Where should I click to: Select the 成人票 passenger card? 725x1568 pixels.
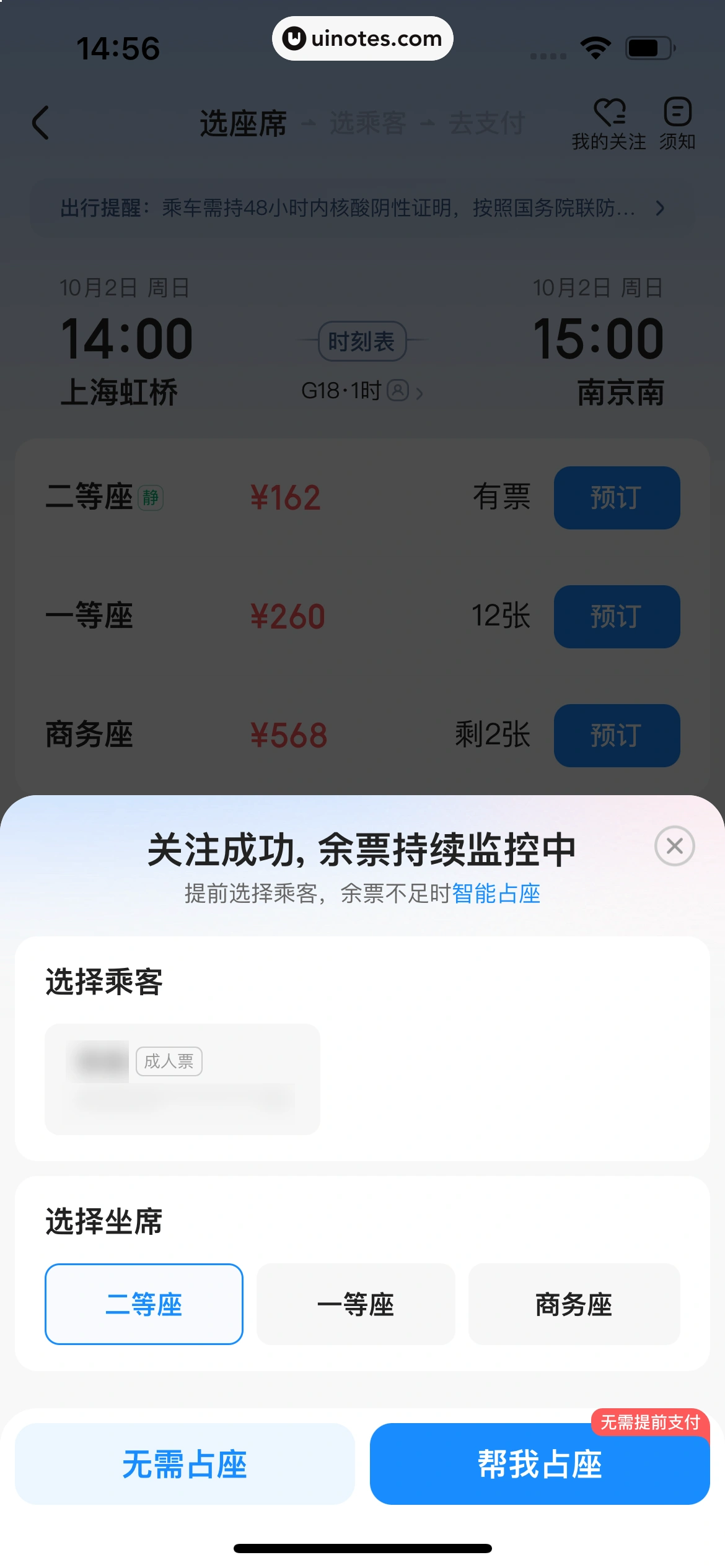coord(182,1079)
